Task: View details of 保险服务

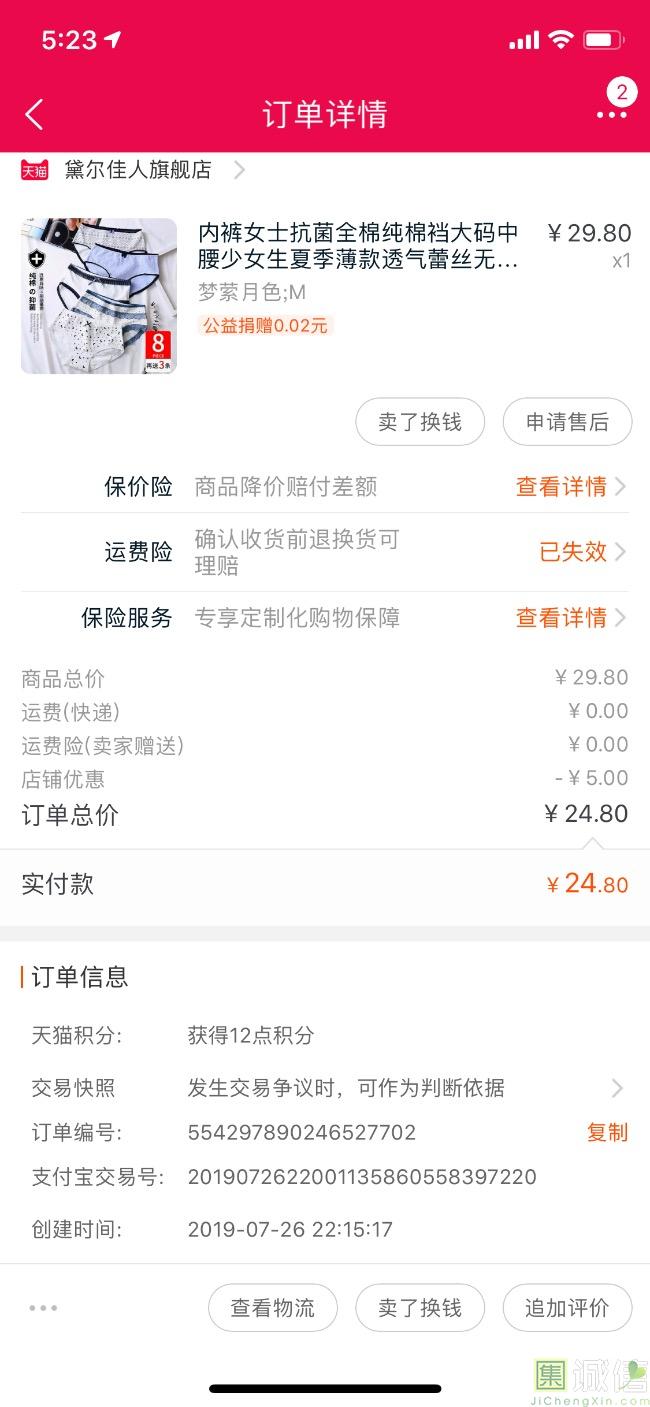Action: click(x=570, y=618)
